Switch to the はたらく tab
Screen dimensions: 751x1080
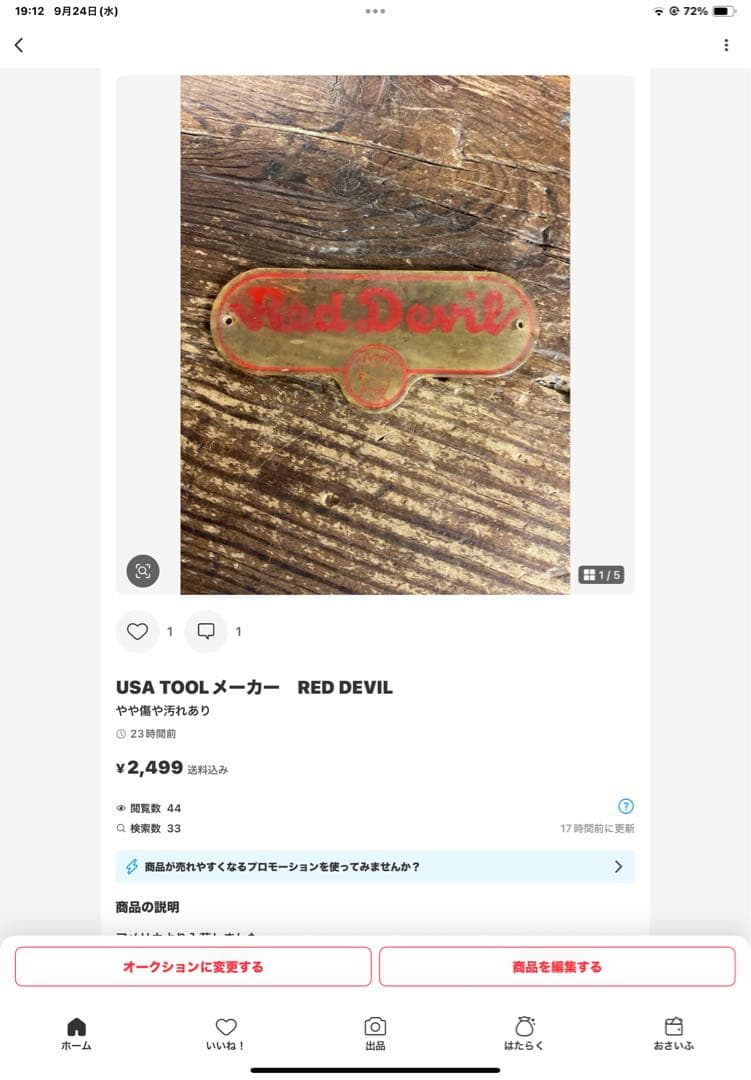pos(524,1033)
